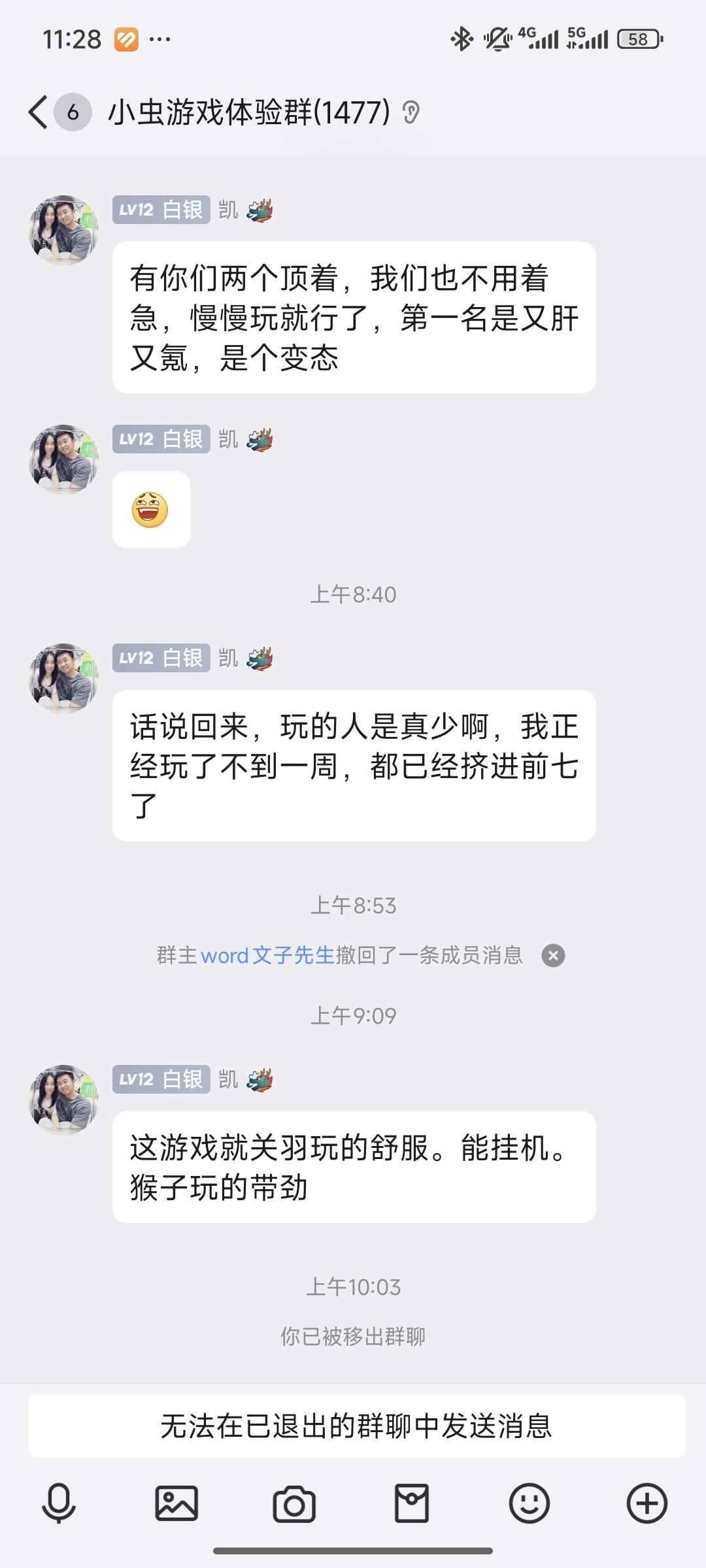This screenshot has height=1568, width=706.
Task: Open the photo gallery picker
Action: tap(176, 1503)
